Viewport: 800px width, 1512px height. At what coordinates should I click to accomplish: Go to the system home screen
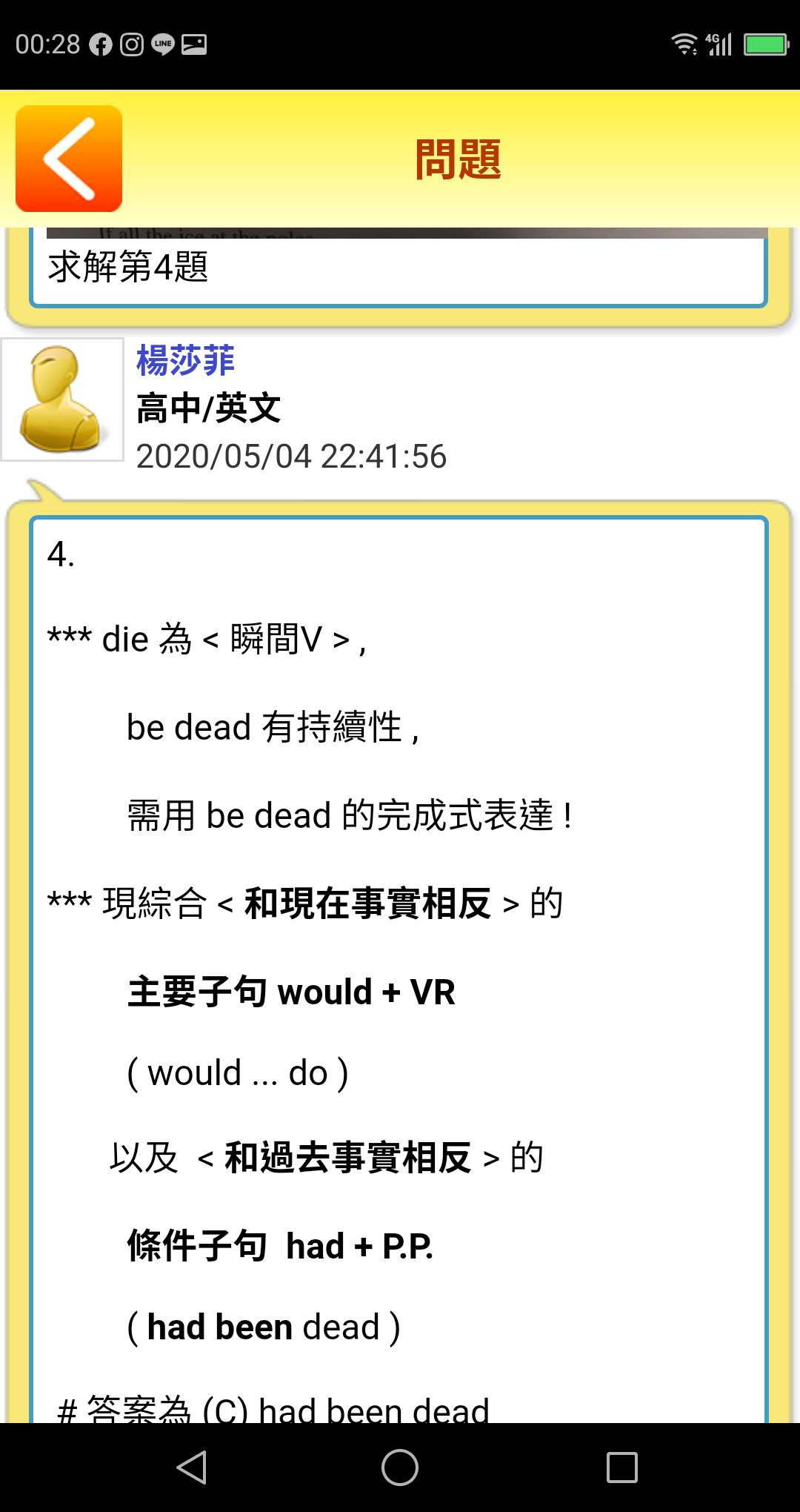400,1468
